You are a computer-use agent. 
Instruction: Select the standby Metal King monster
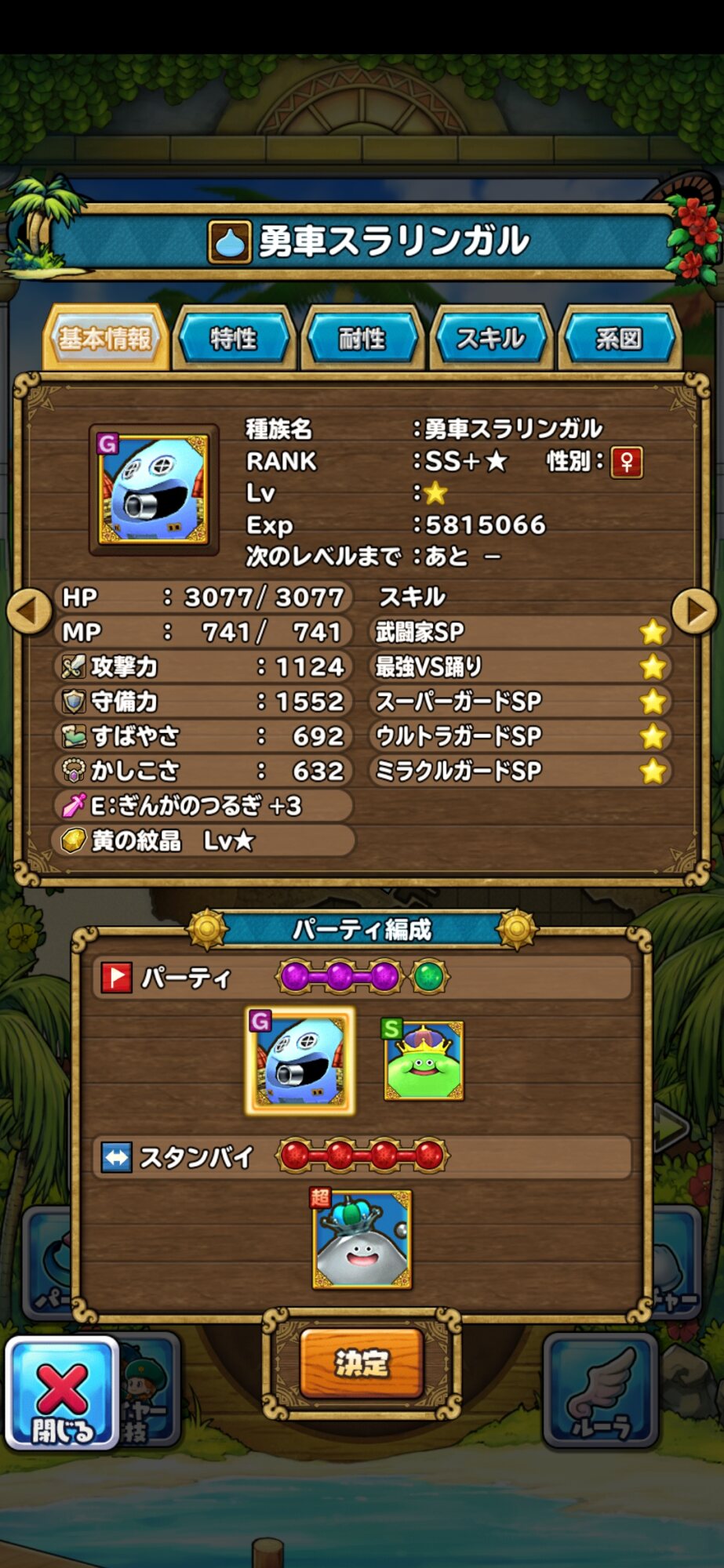362,1239
